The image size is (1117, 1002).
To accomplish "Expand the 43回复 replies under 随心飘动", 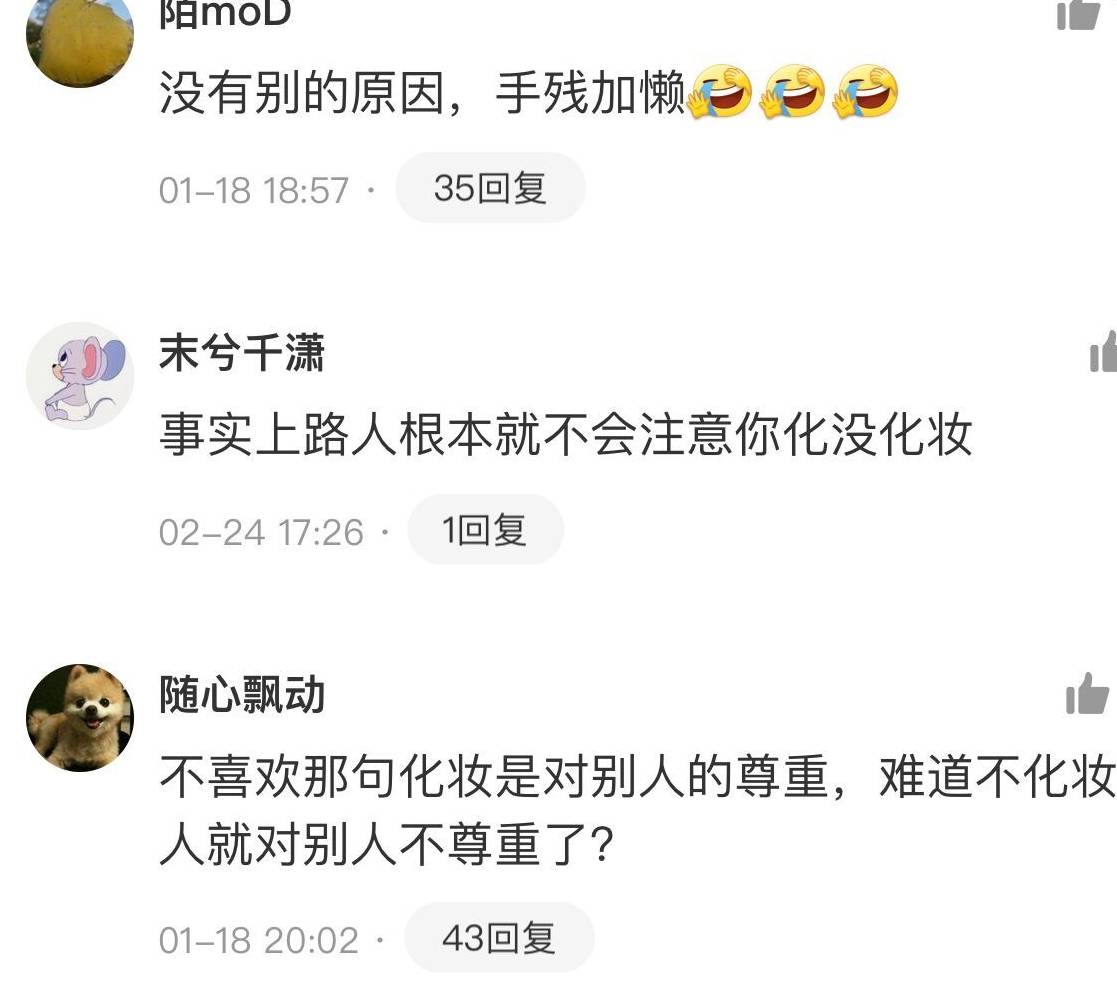I will click(498, 938).
